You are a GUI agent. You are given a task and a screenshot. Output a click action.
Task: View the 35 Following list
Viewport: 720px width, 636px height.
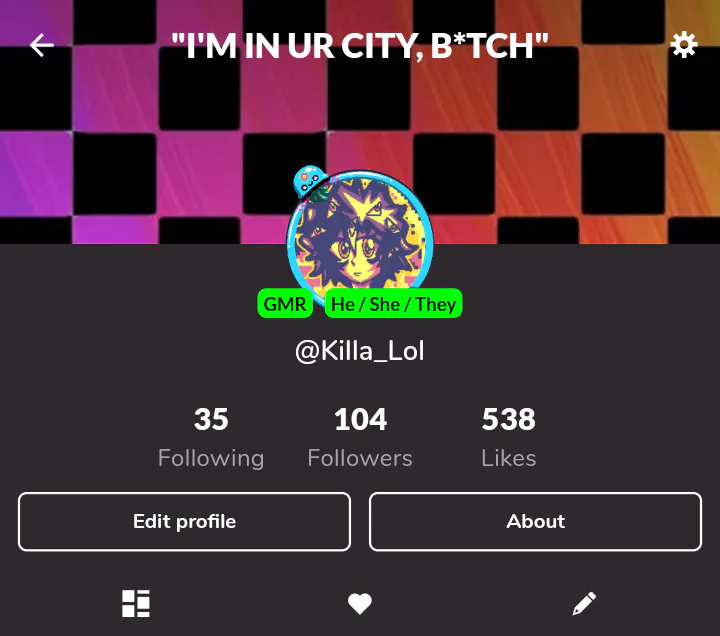(211, 437)
